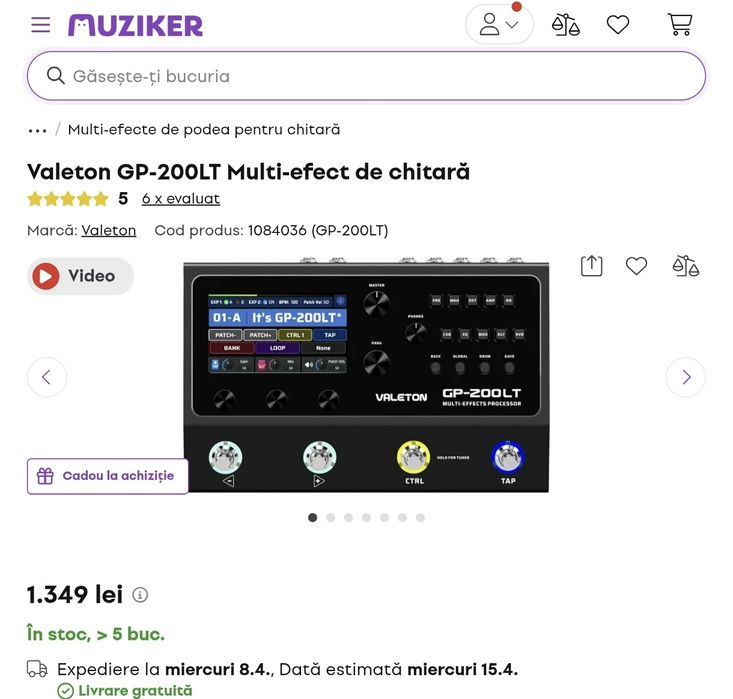
Task: Tap the price info icon
Action: (140, 595)
